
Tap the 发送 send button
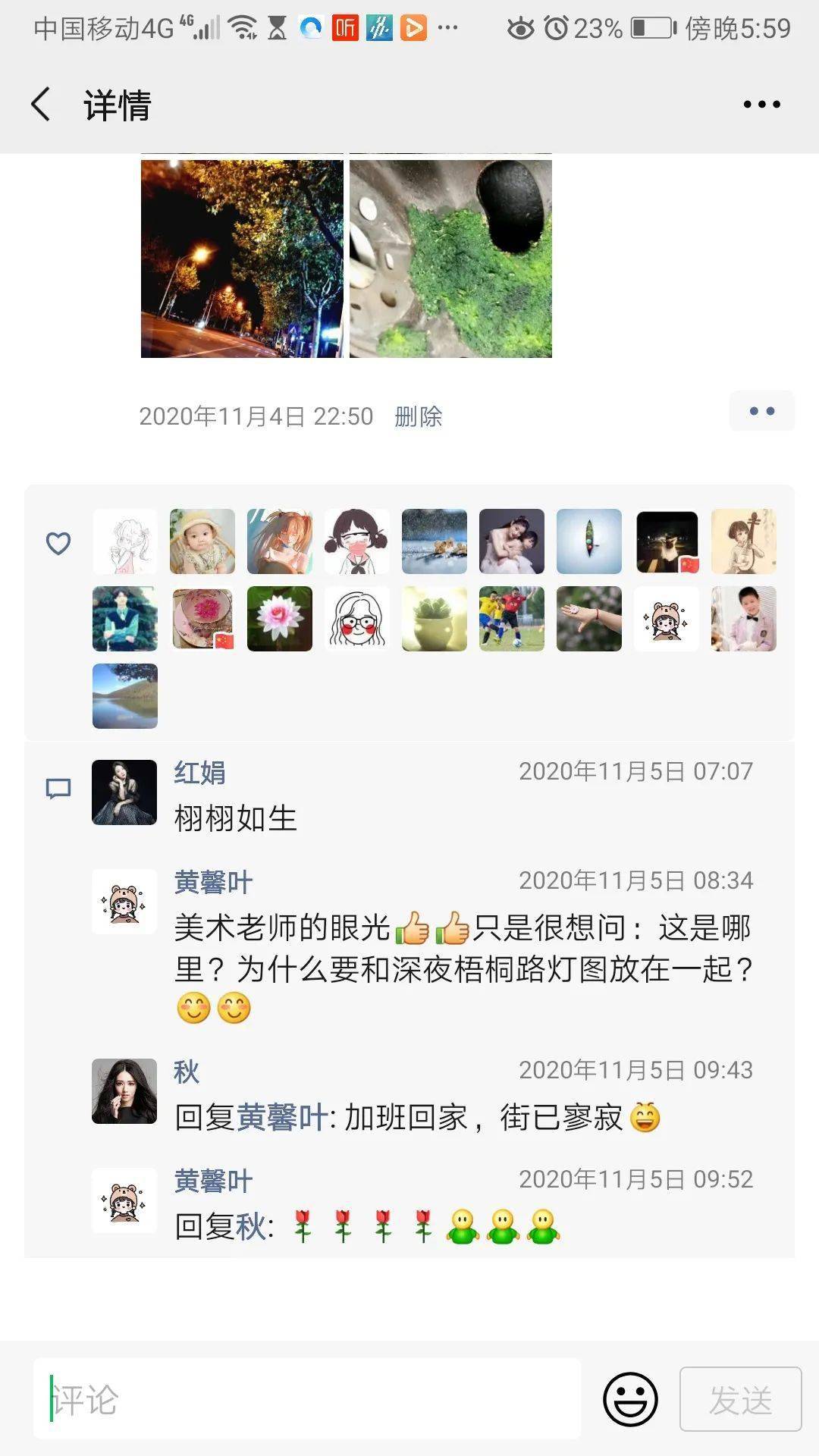pyautogui.click(x=741, y=1399)
